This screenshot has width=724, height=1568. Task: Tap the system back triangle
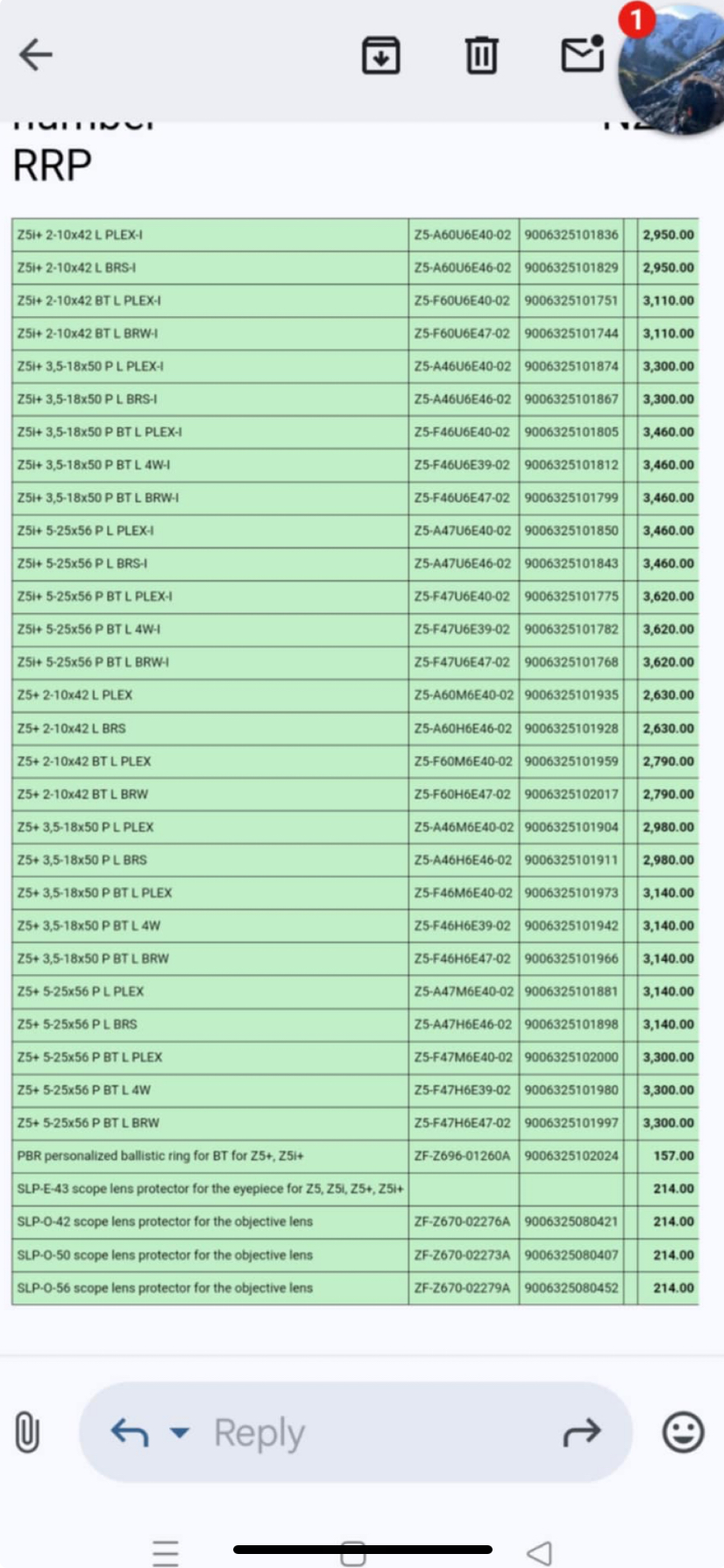pyautogui.click(x=540, y=1552)
